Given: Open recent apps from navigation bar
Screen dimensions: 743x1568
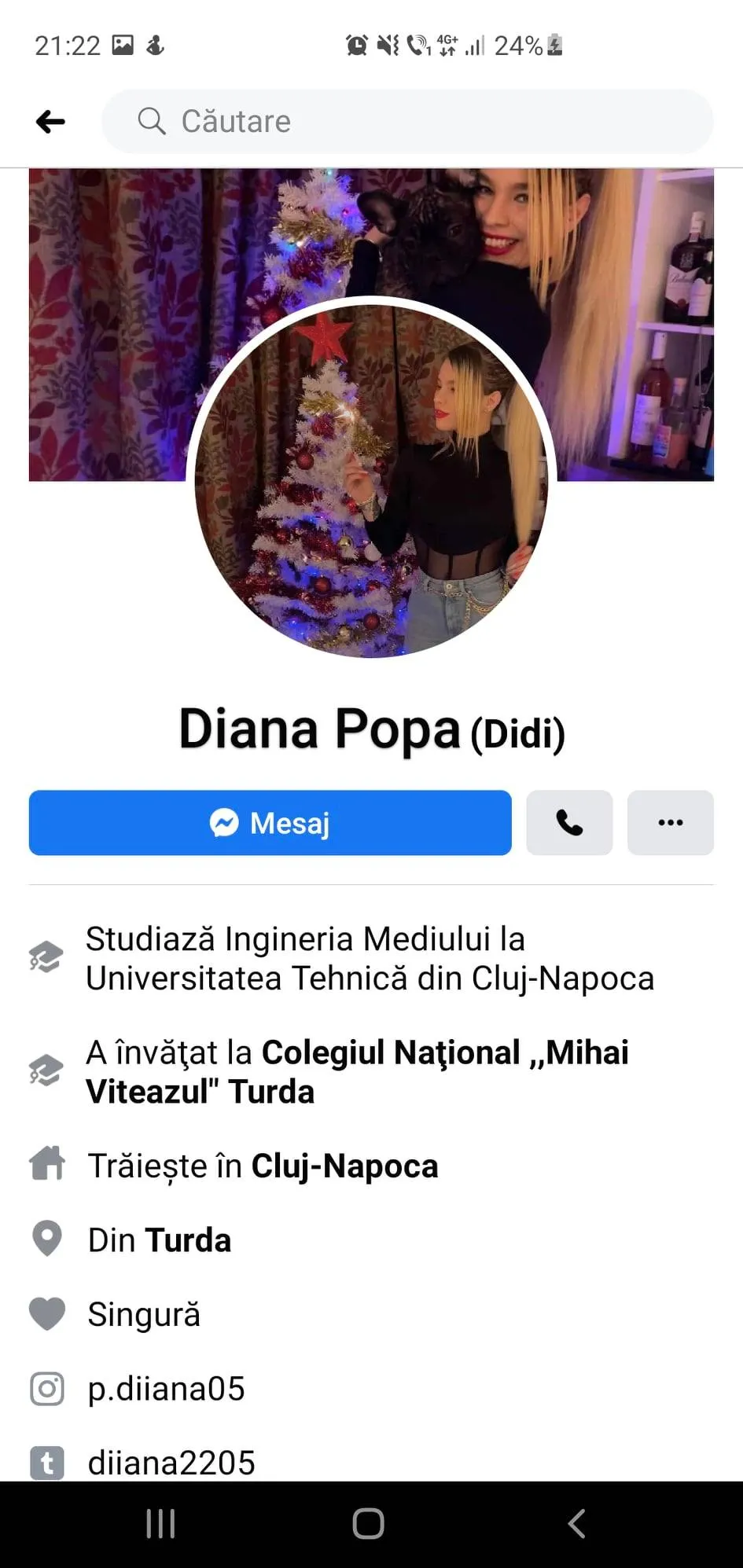Looking at the screenshot, I should 160,1524.
